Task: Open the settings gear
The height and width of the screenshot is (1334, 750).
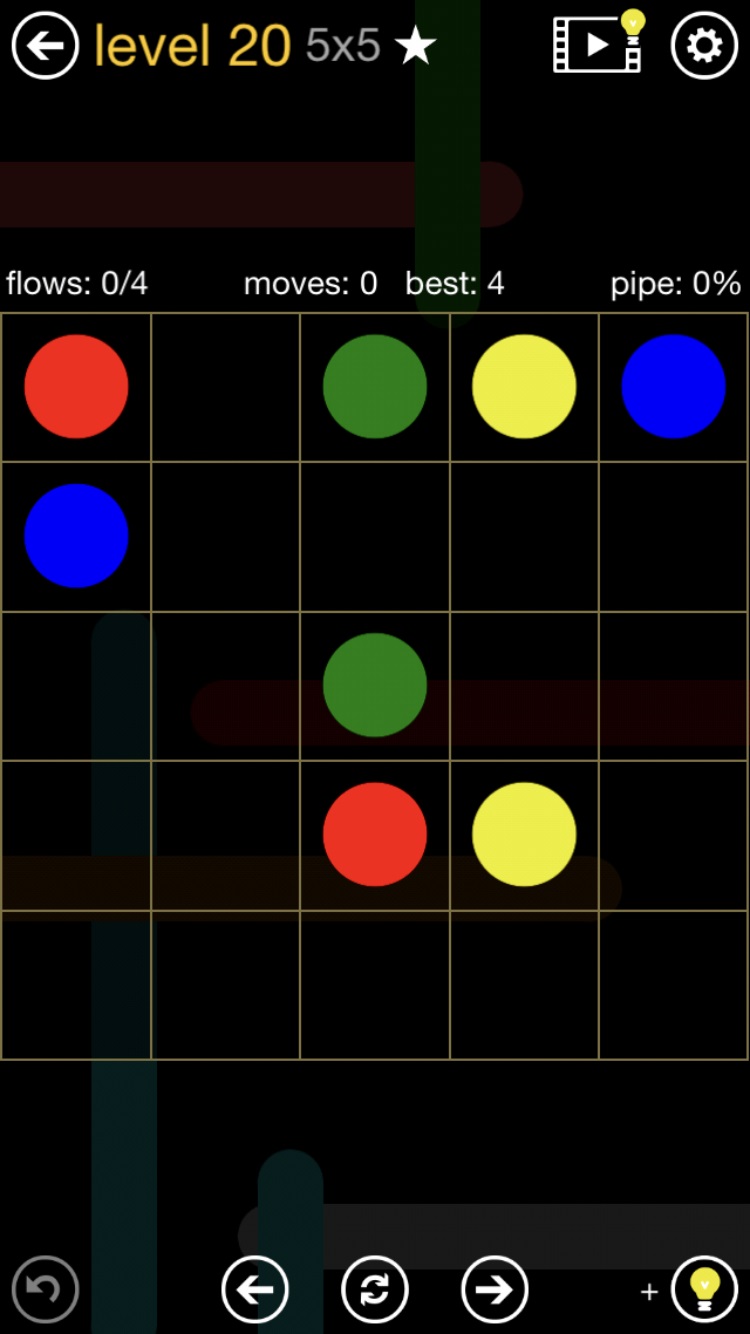Action: pyautogui.click(x=704, y=45)
